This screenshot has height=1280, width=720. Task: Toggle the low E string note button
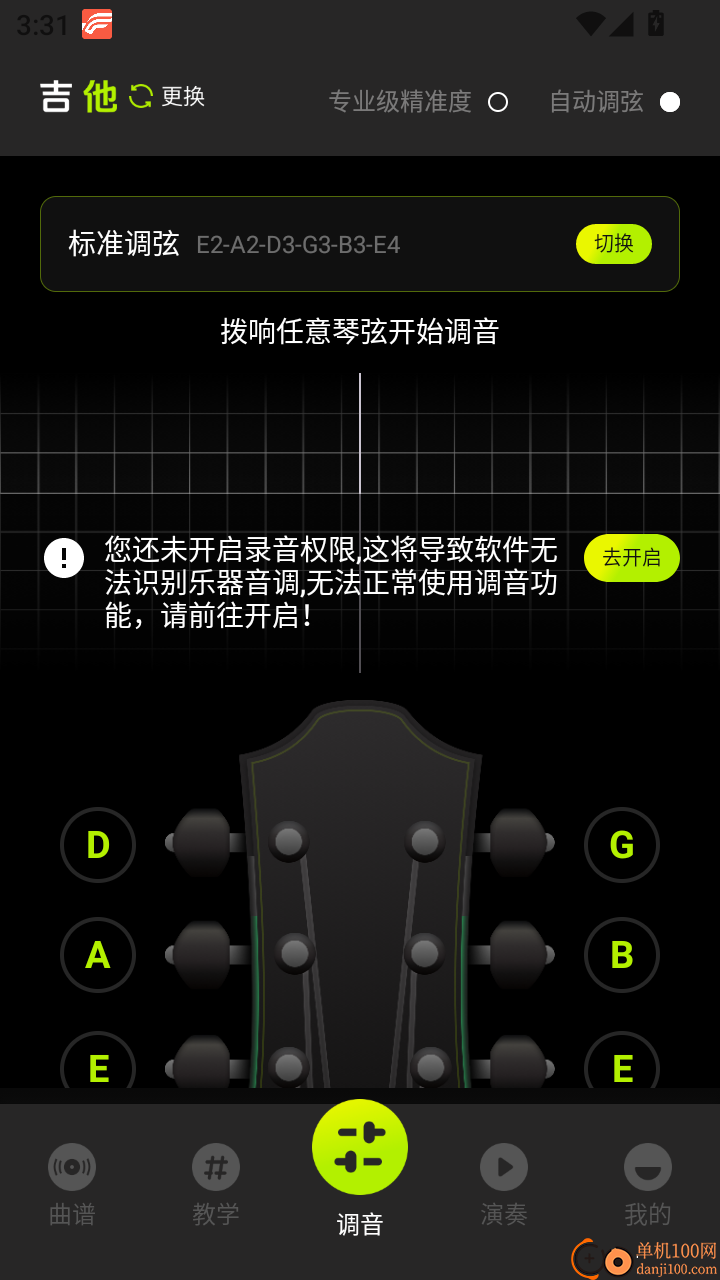98,1066
